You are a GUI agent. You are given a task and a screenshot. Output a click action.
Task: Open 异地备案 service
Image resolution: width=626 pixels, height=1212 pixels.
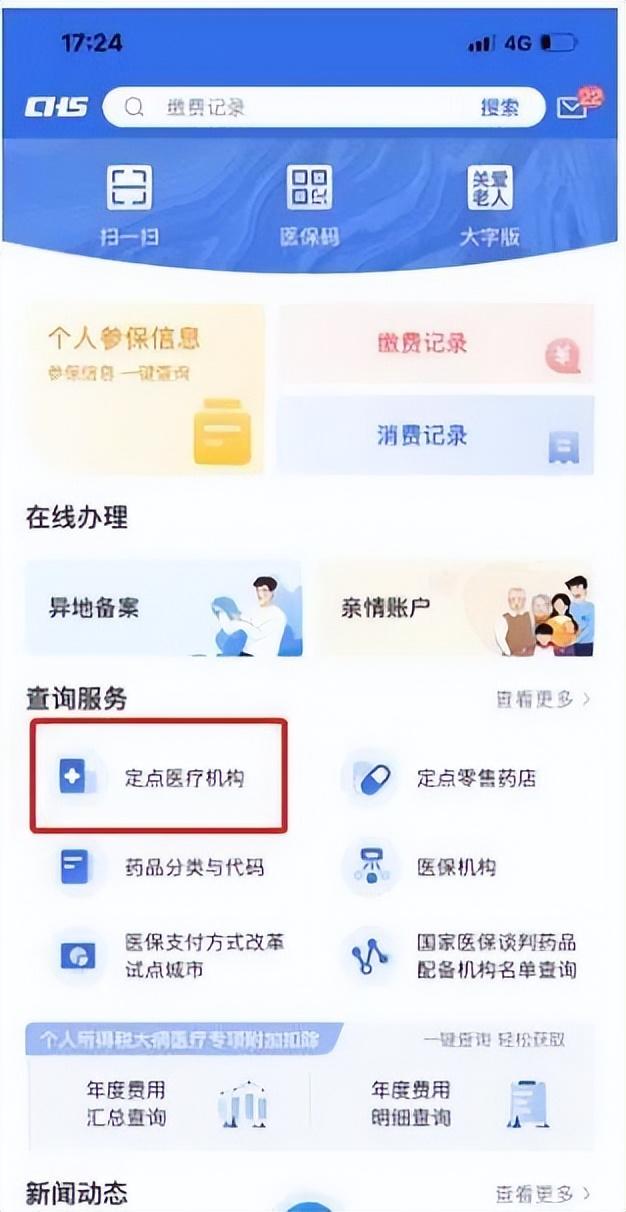163,608
